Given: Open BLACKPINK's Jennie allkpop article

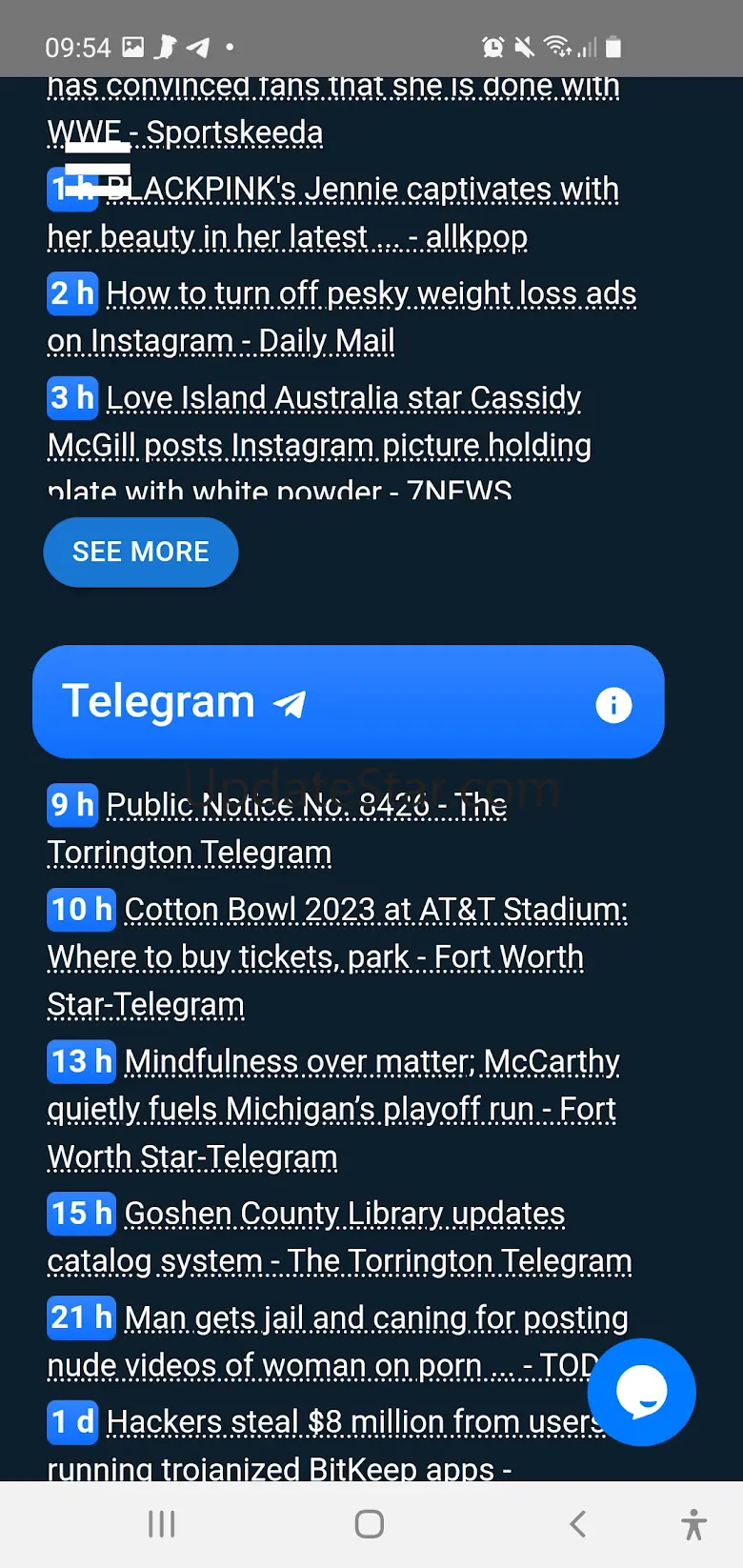Looking at the screenshot, I should coord(333,212).
